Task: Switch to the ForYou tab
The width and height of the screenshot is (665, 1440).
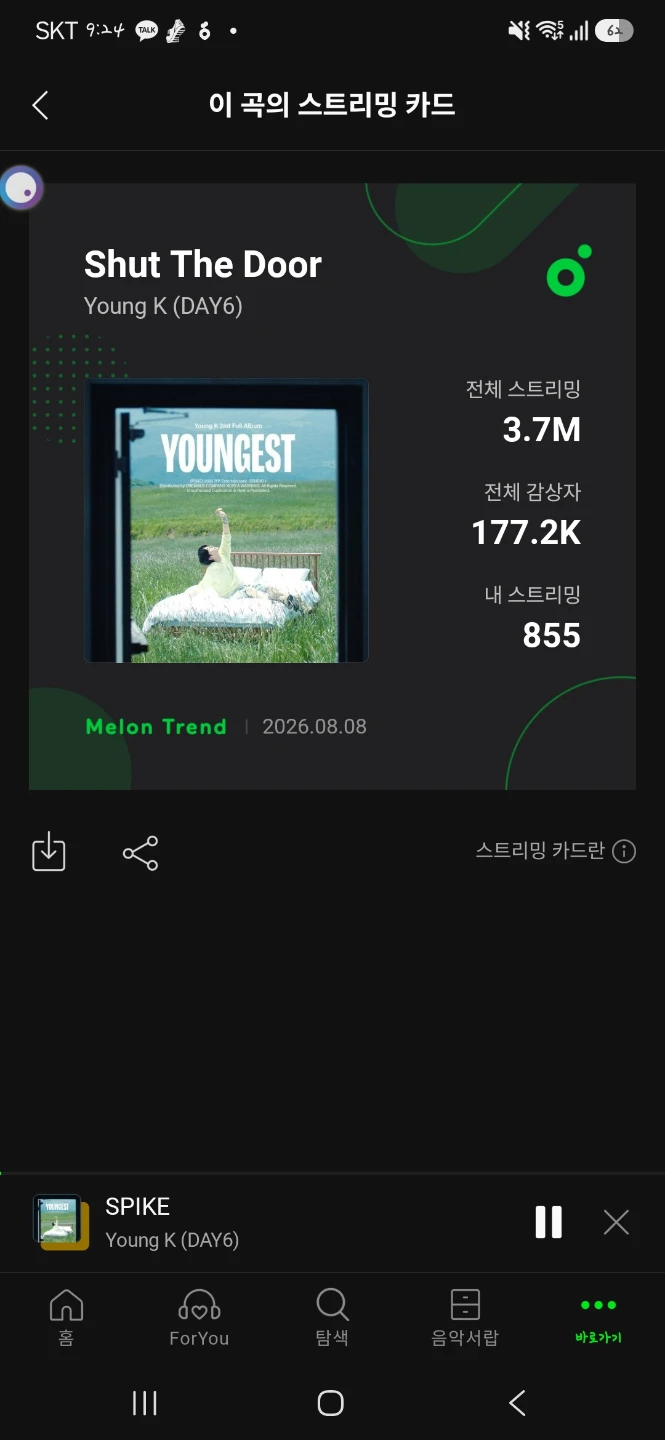Action: 199,1317
